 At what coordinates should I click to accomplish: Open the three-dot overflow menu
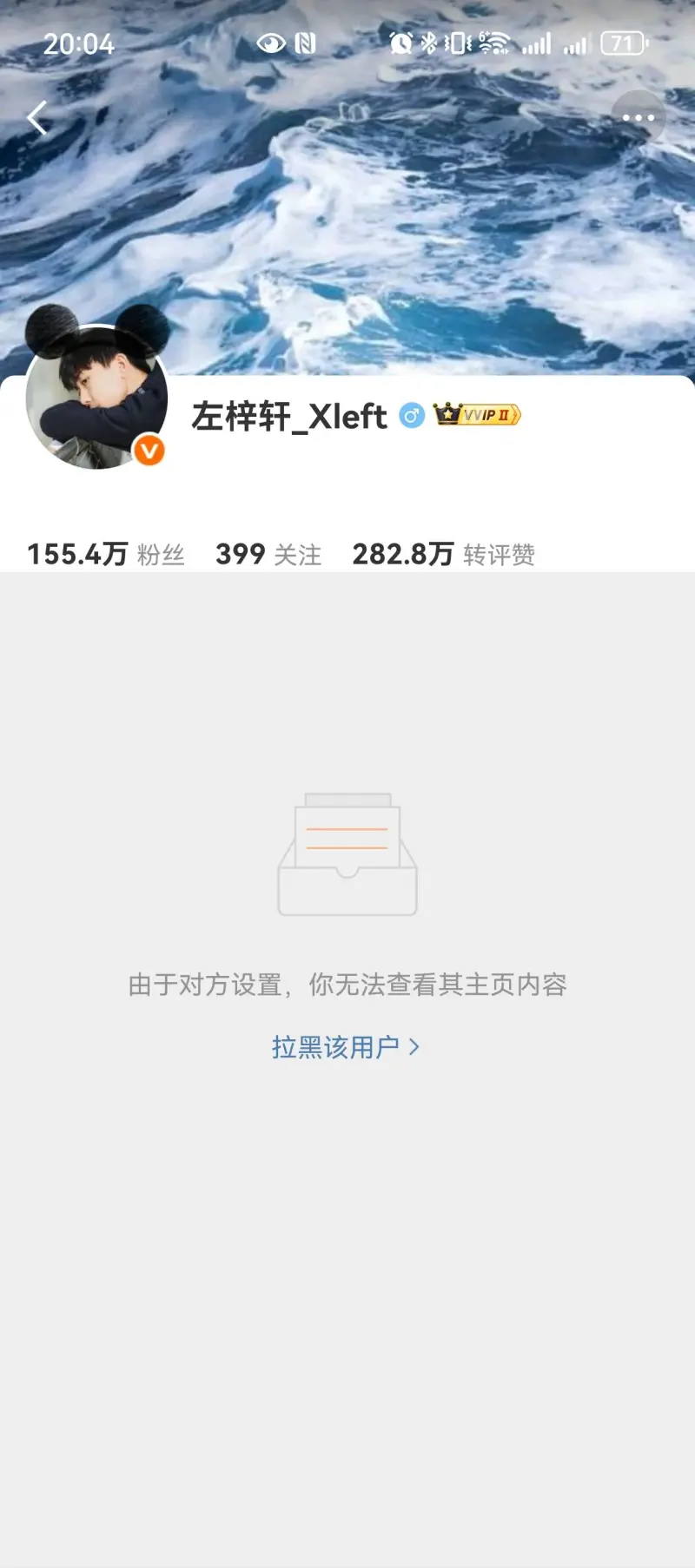[x=638, y=117]
